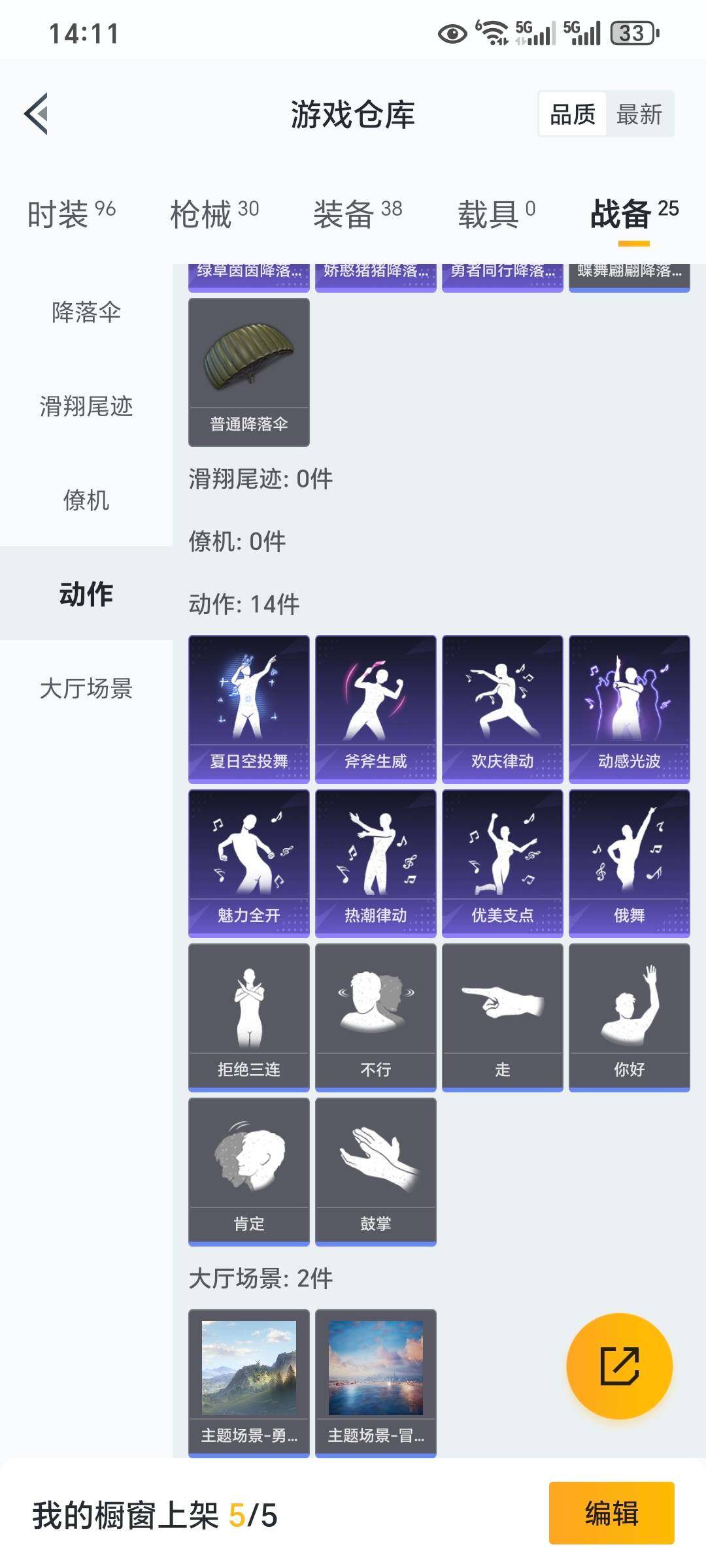Open the 普通降落伞 item

pyautogui.click(x=249, y=372)
